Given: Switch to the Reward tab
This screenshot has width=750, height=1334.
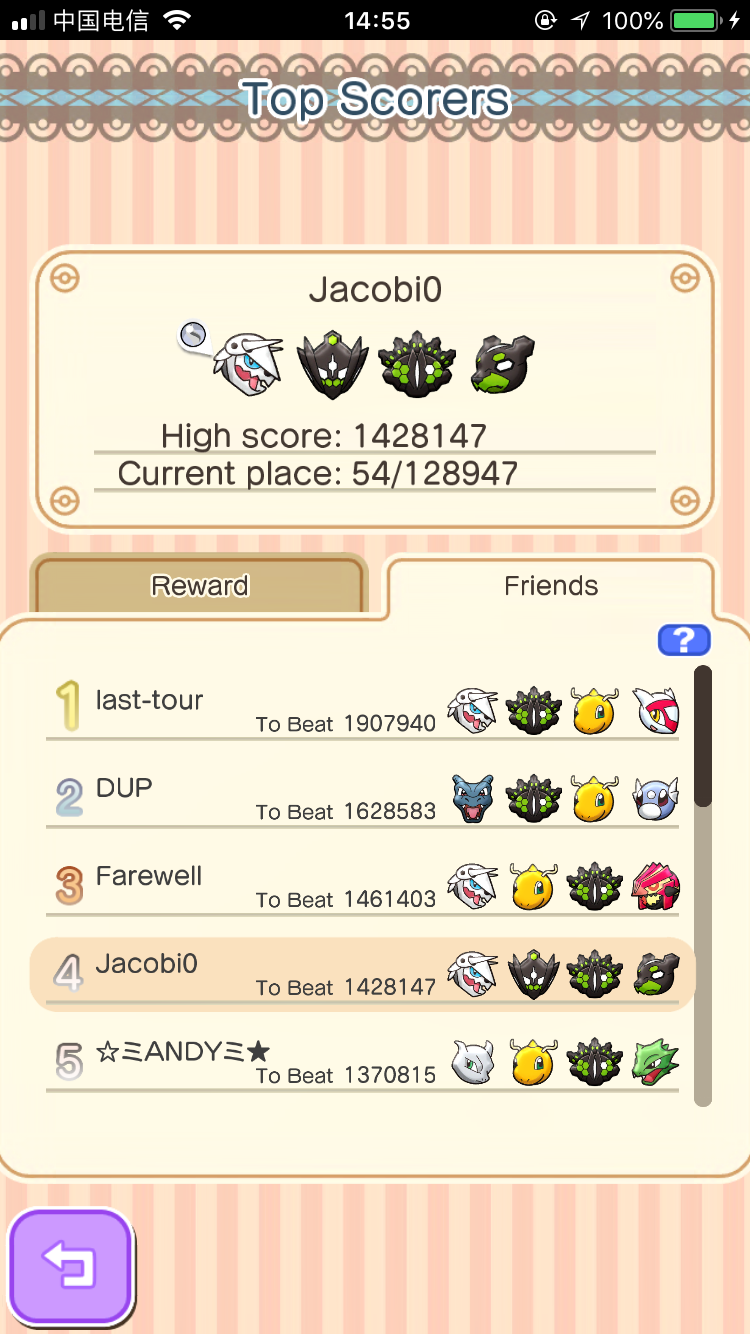Looking at the screenshot, I should 199,585.
